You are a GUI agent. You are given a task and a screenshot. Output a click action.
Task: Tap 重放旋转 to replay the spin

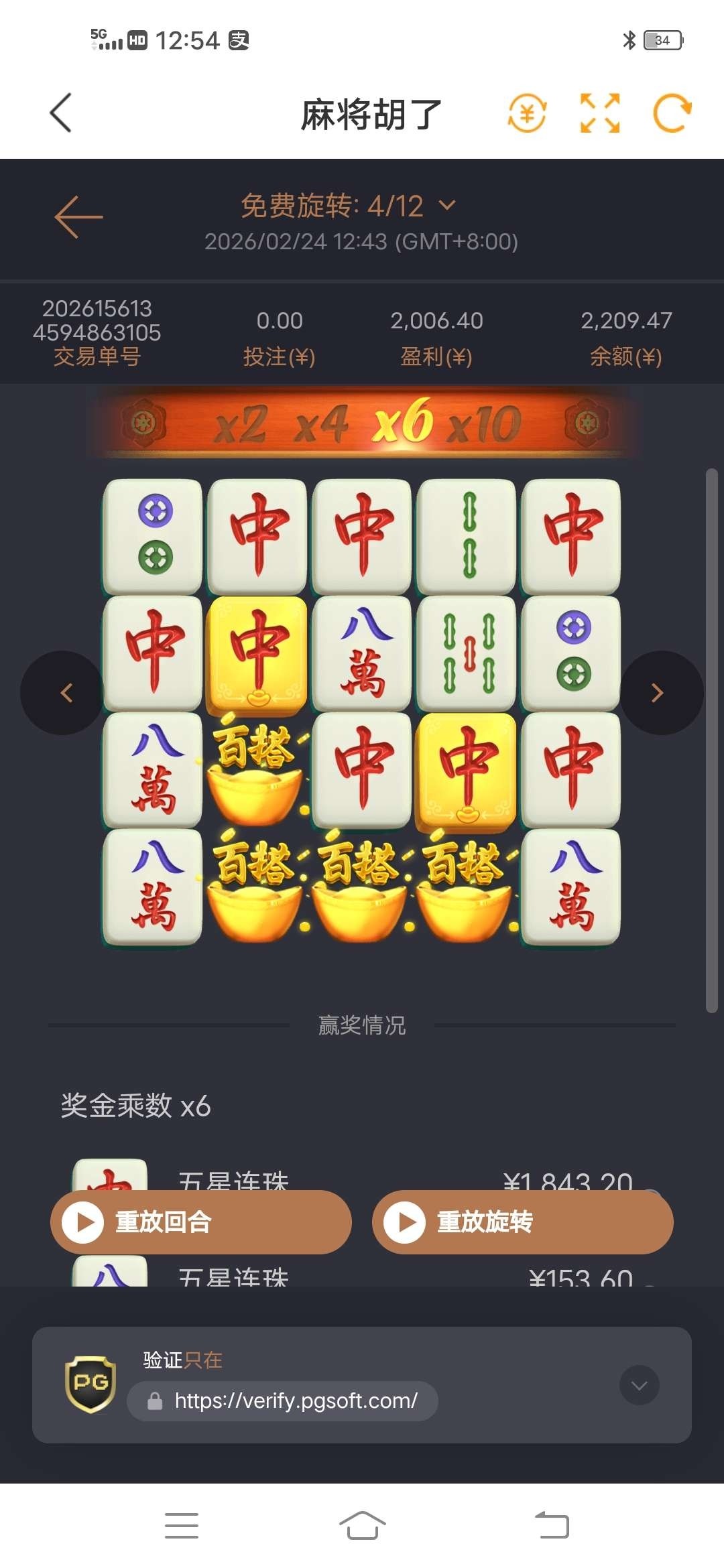(522, 1222)
